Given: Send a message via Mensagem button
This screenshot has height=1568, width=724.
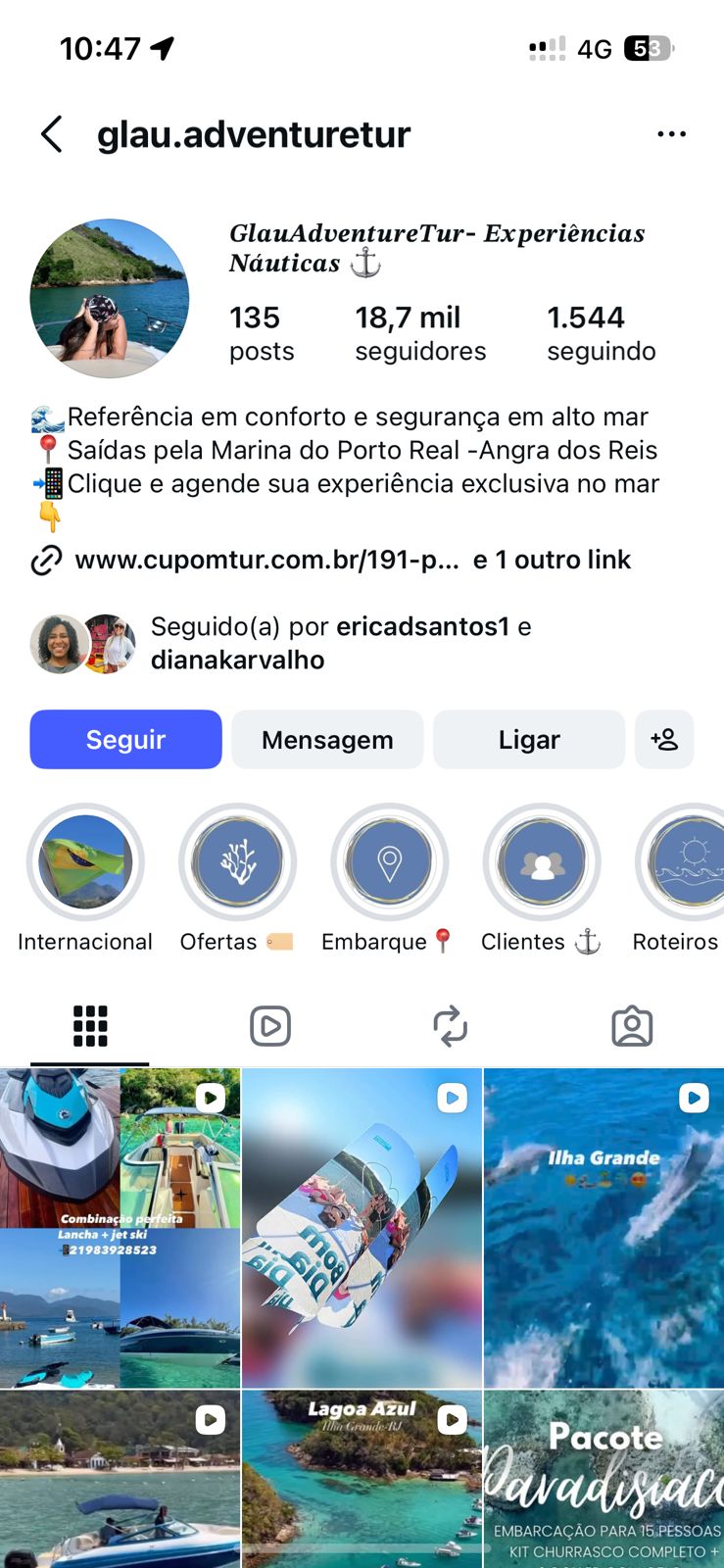Looking at the screenshot, I should pyautogui.click(x=327, y=740).
